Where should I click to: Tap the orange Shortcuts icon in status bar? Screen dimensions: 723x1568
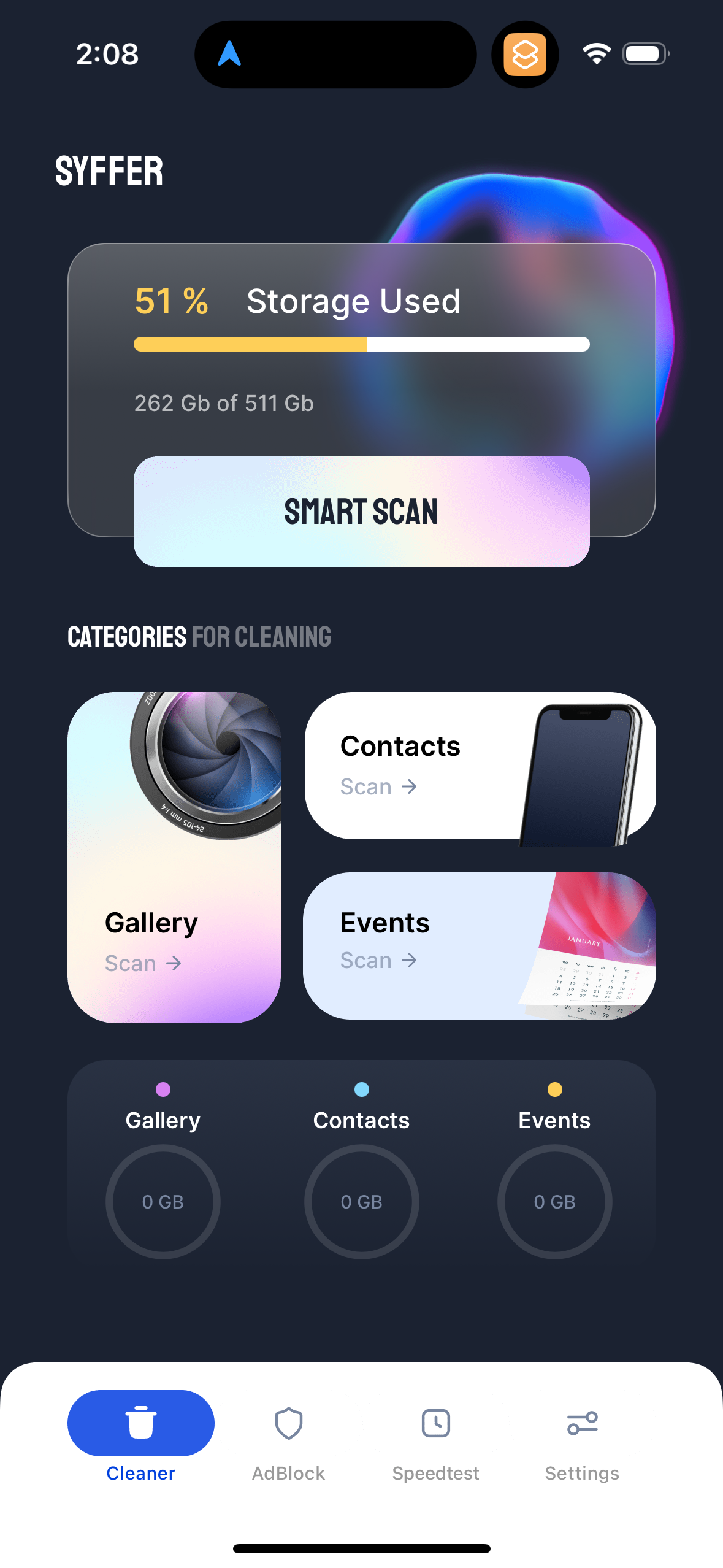(526, 54)
